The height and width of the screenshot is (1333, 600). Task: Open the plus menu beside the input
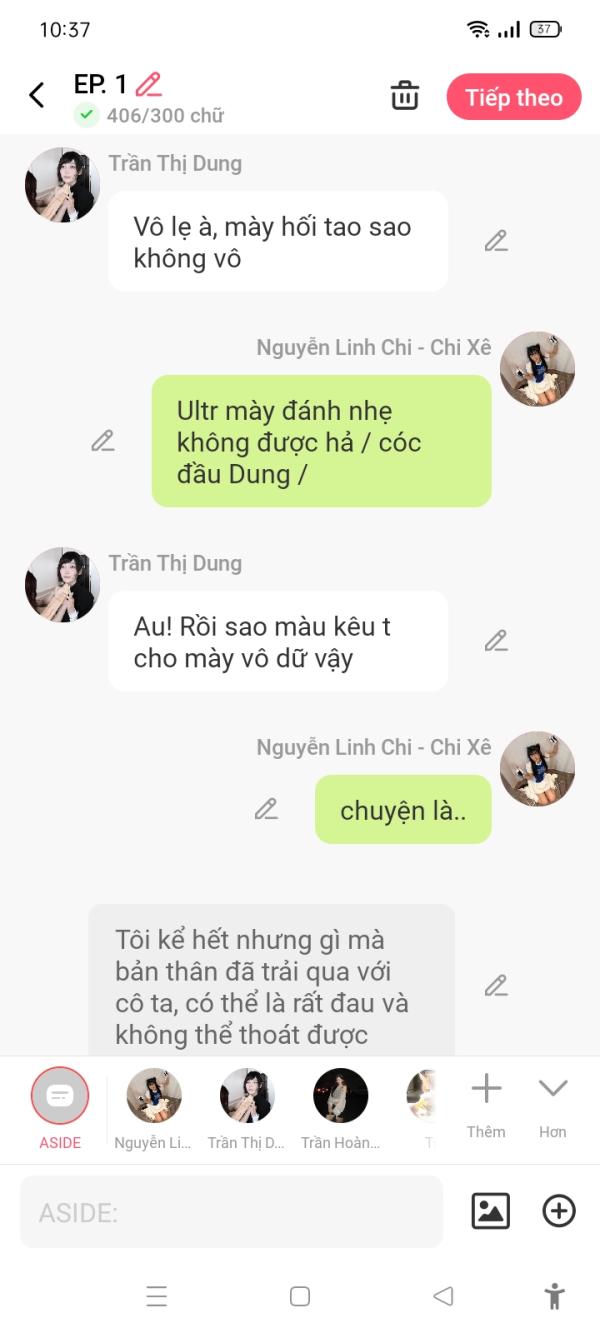click(559, 1211)
